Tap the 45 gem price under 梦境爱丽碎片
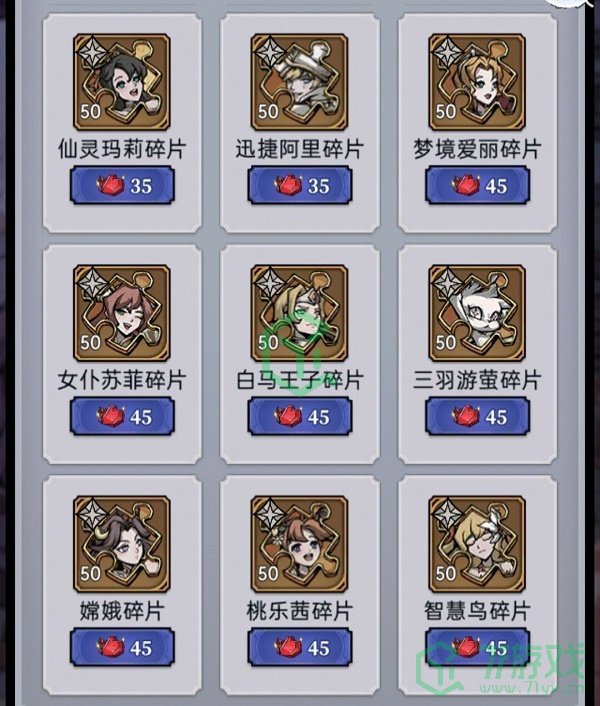The width and height of the screenshot is (600, 706). click(477, 186)
